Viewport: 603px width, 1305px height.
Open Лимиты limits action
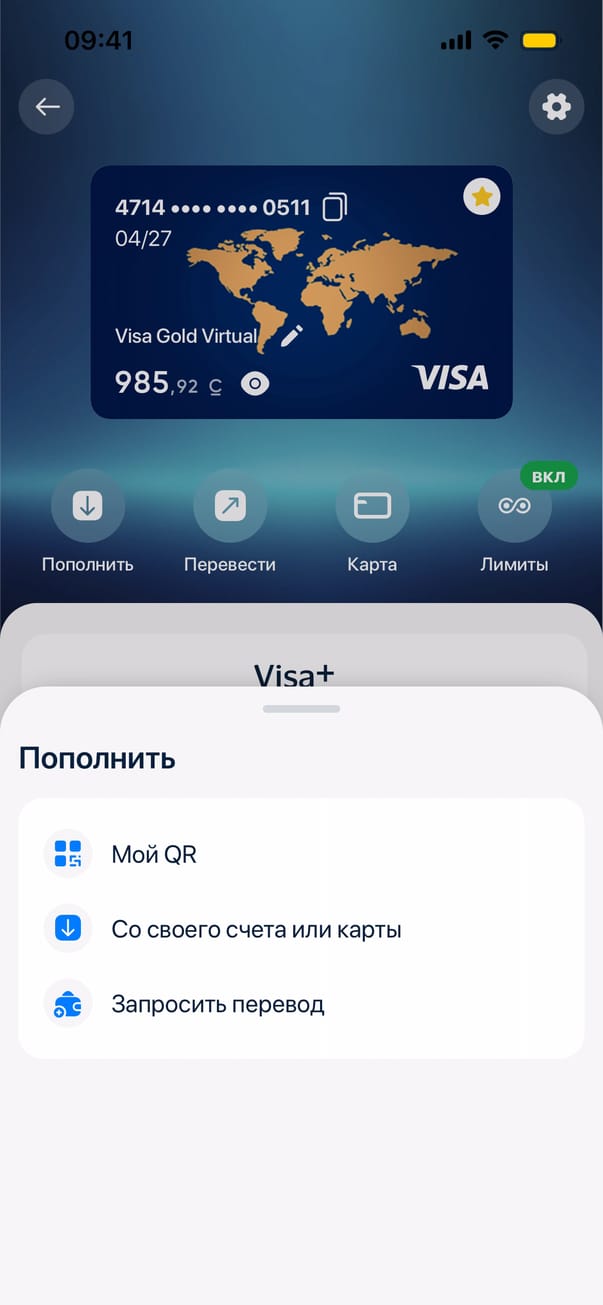(514, 506)
